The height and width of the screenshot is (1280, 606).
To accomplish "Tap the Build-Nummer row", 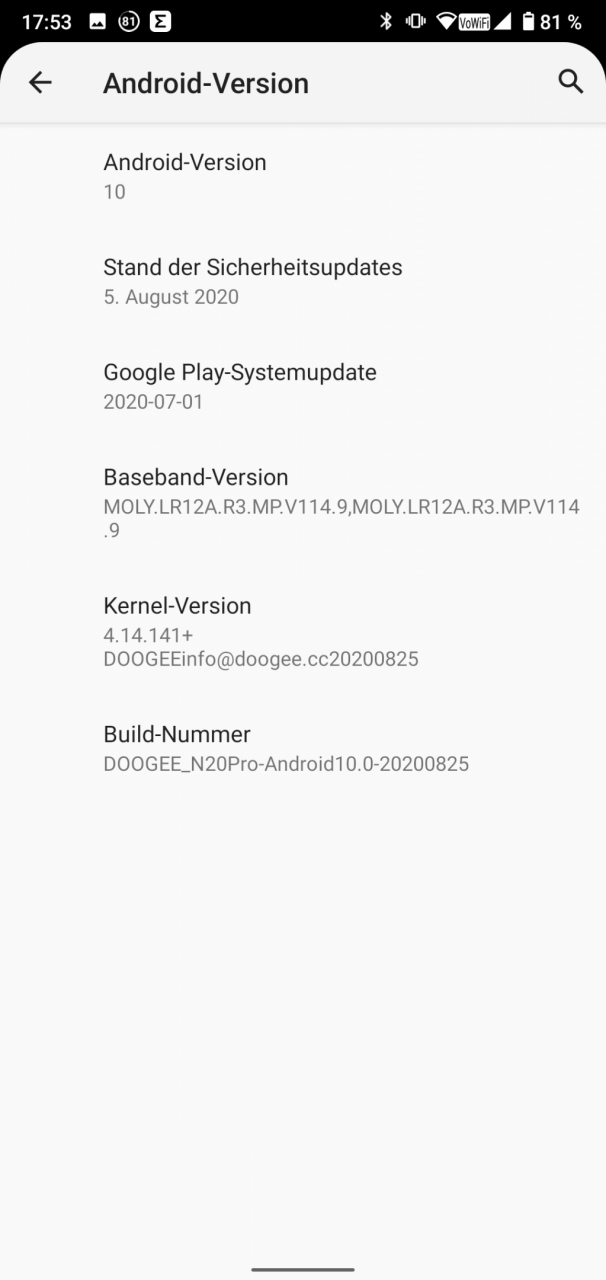I will 303,748.
